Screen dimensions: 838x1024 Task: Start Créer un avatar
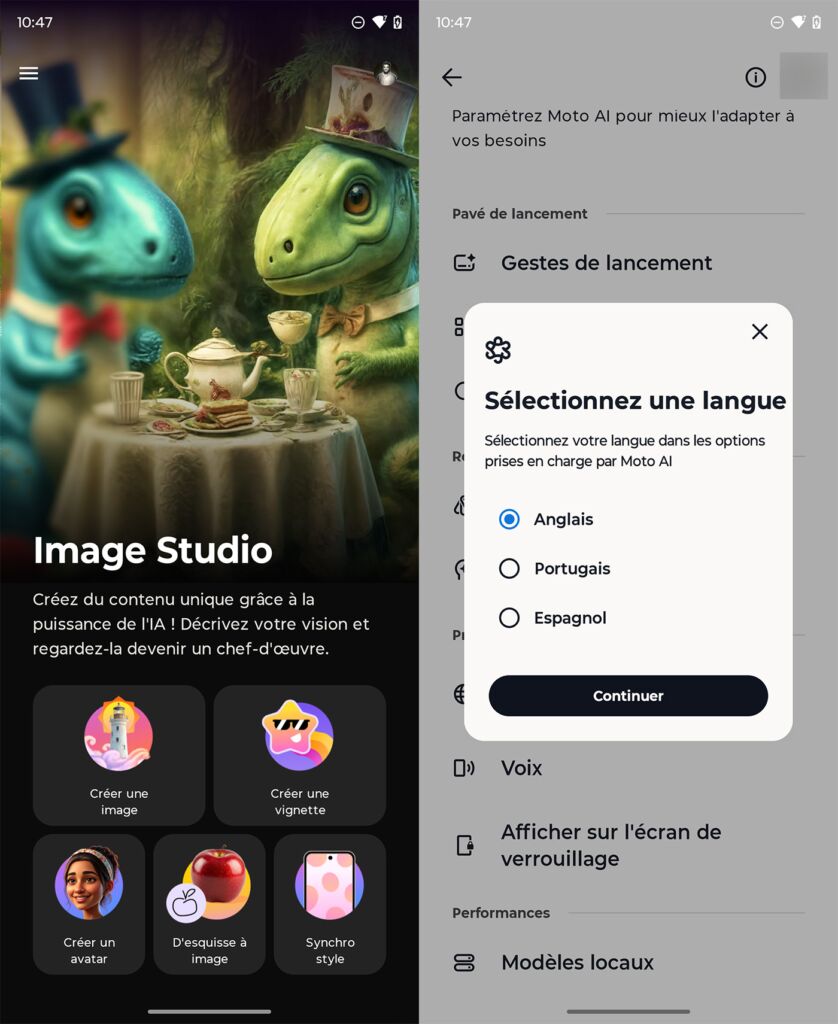tap(89, 904)
